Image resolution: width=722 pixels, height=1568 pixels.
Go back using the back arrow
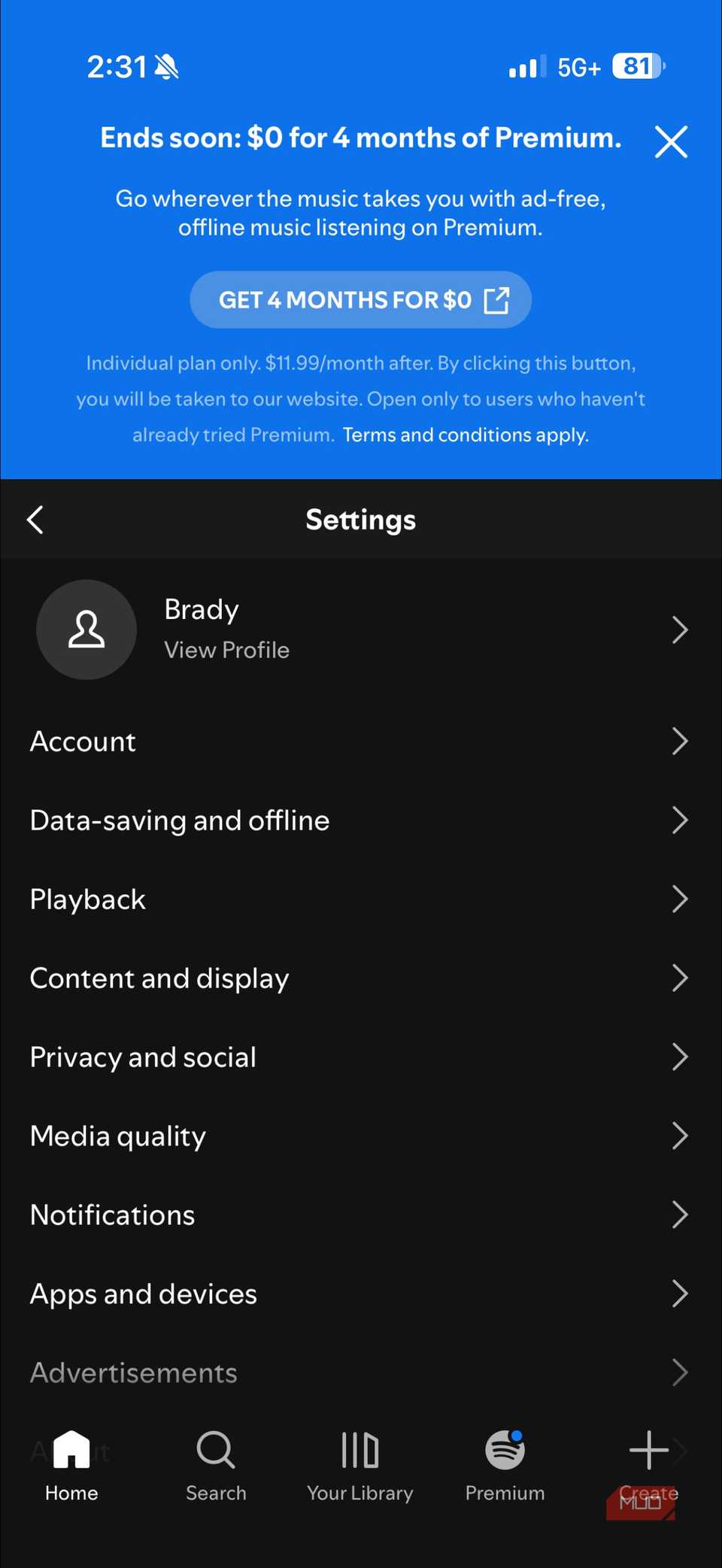(x=35, y=519)
